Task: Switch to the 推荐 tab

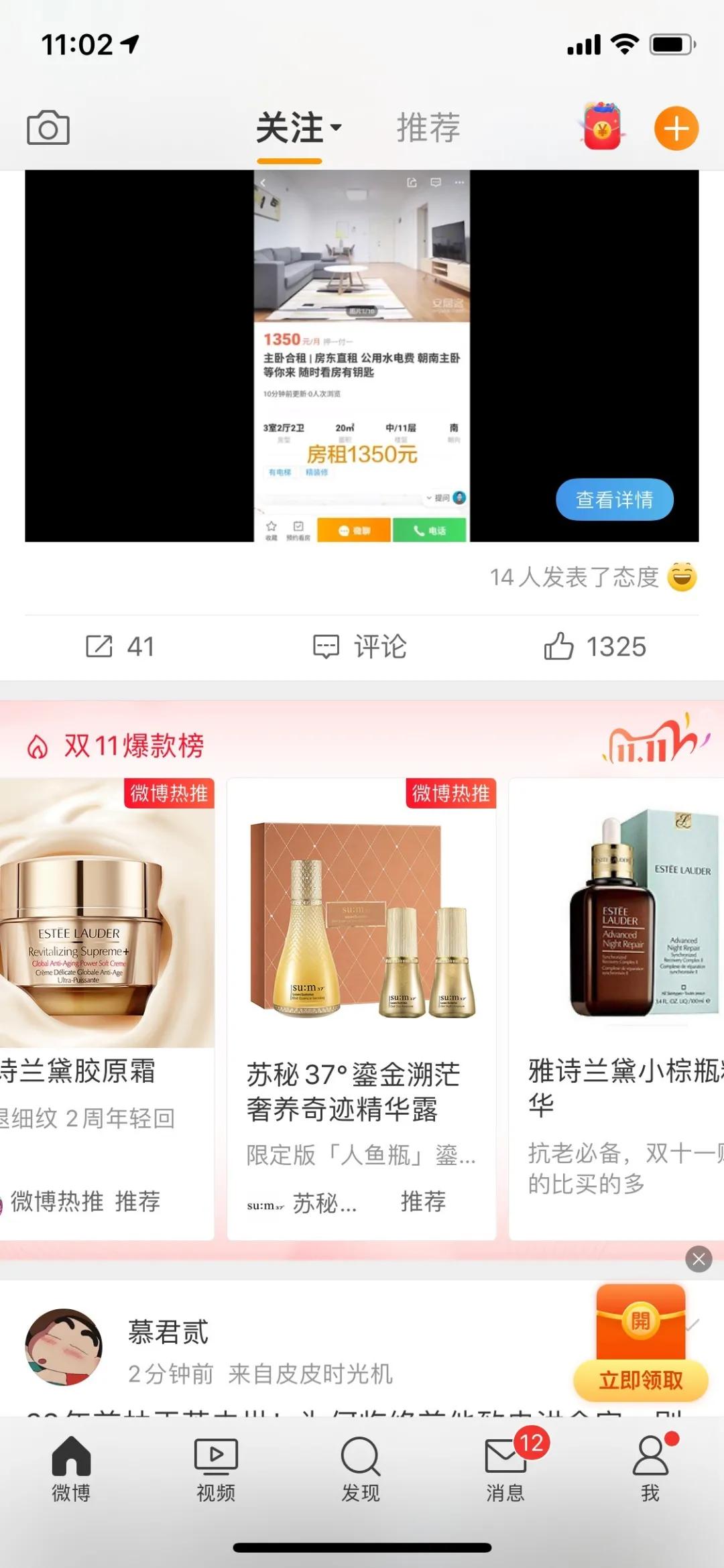Action: 428,128
